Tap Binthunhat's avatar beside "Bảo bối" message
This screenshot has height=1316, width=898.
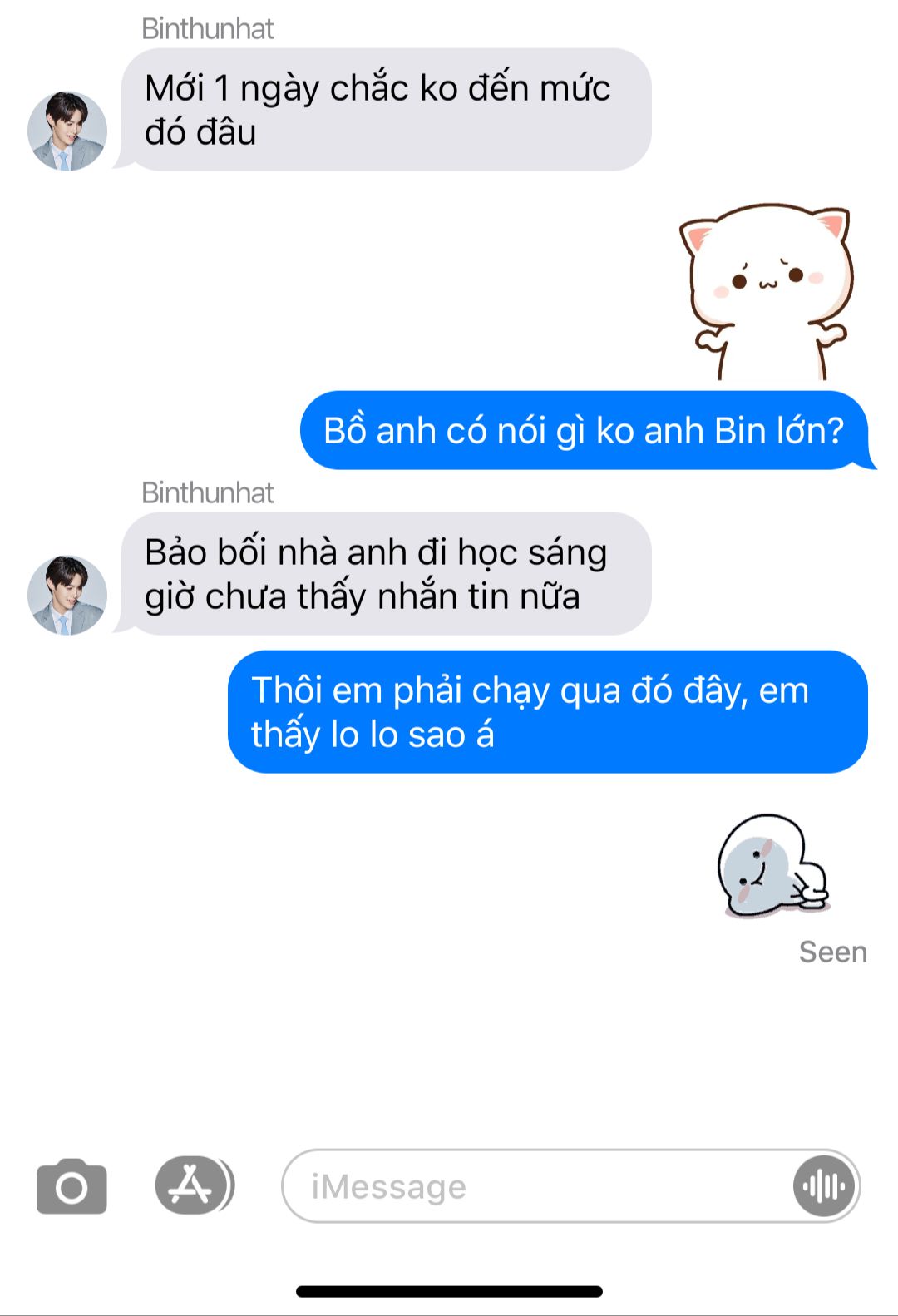(67, 596)
